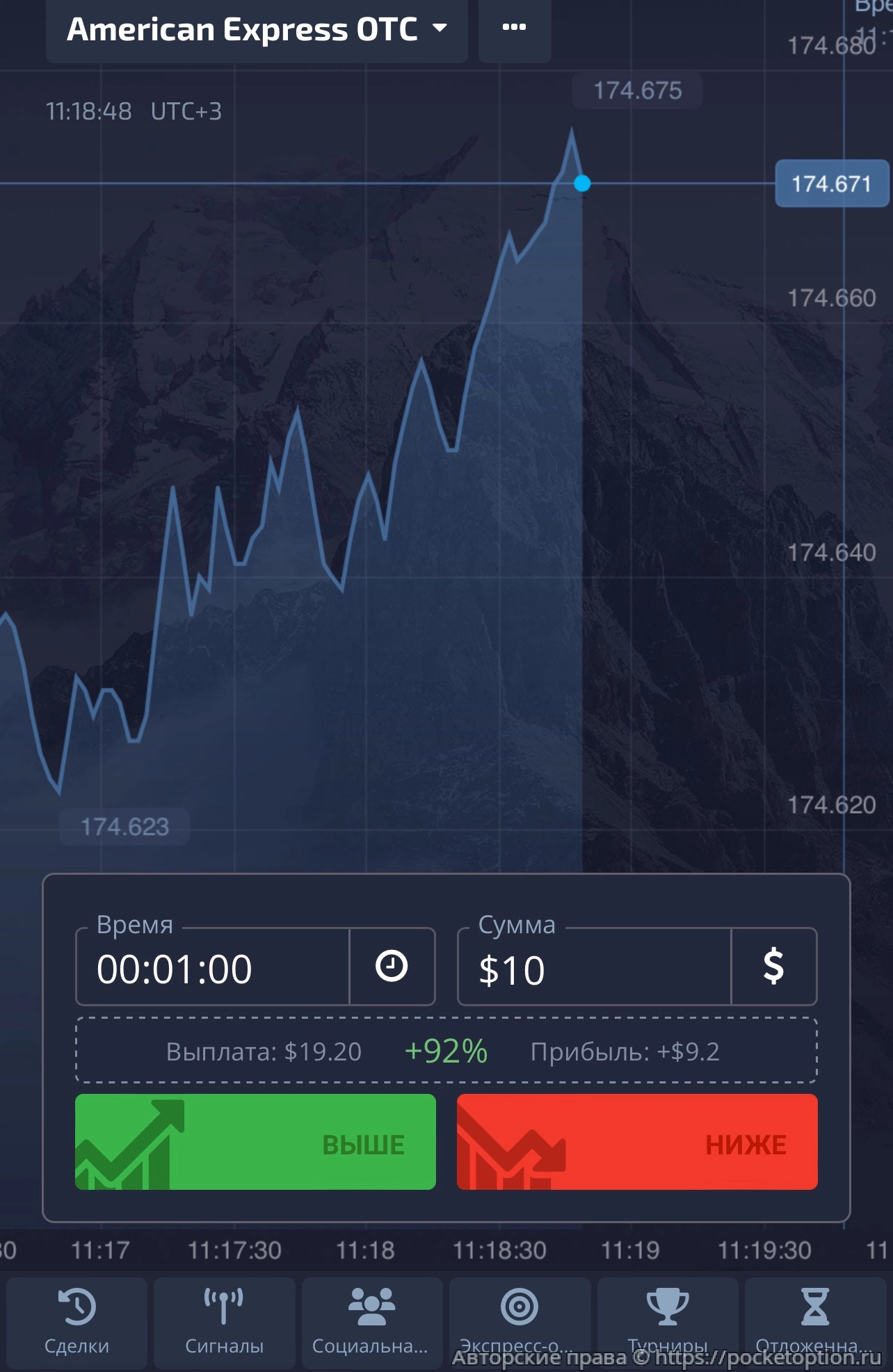
Task: Open the clock icon time picker
Action: (x=392, y=967)
